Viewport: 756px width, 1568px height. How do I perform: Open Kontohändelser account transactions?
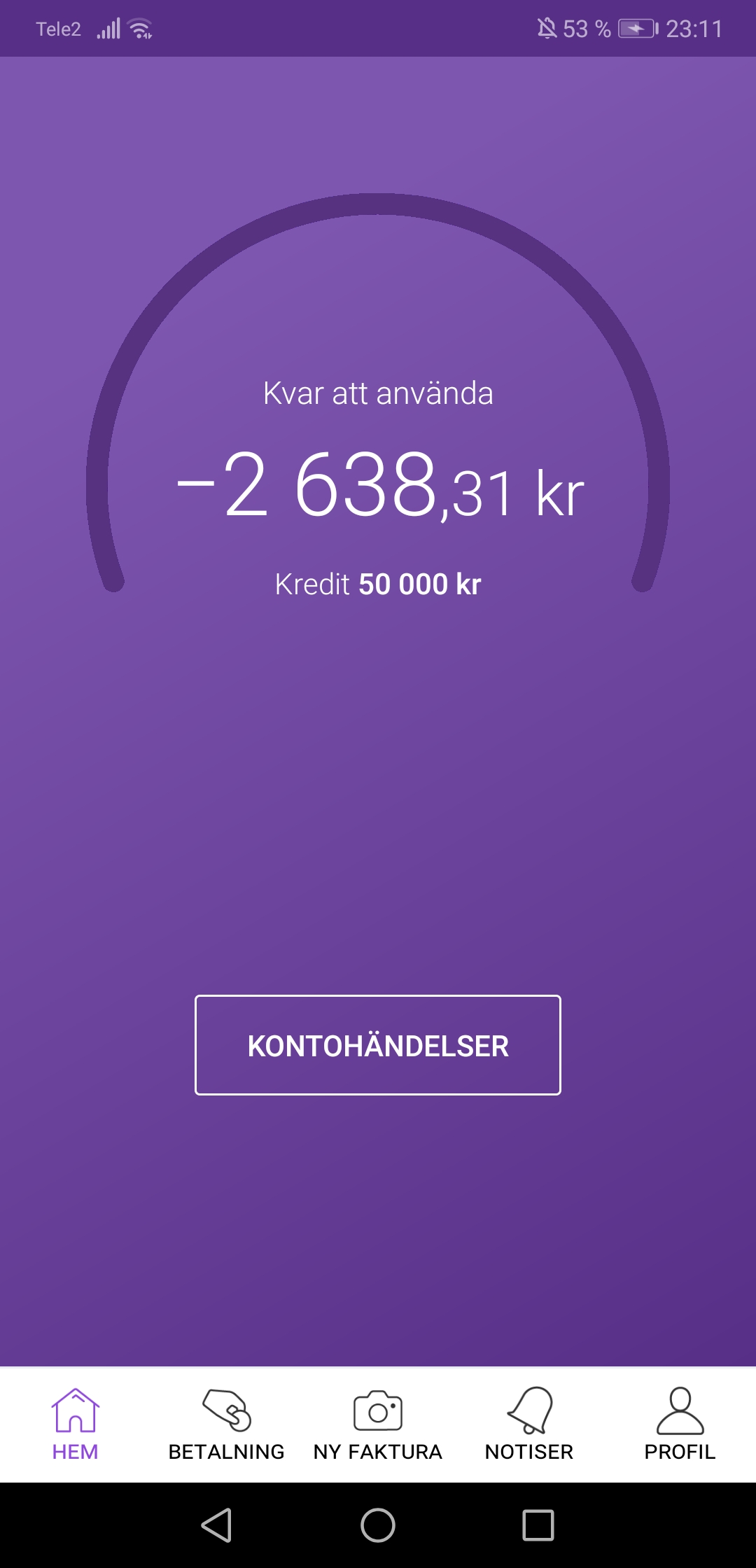click(378, 1045)
